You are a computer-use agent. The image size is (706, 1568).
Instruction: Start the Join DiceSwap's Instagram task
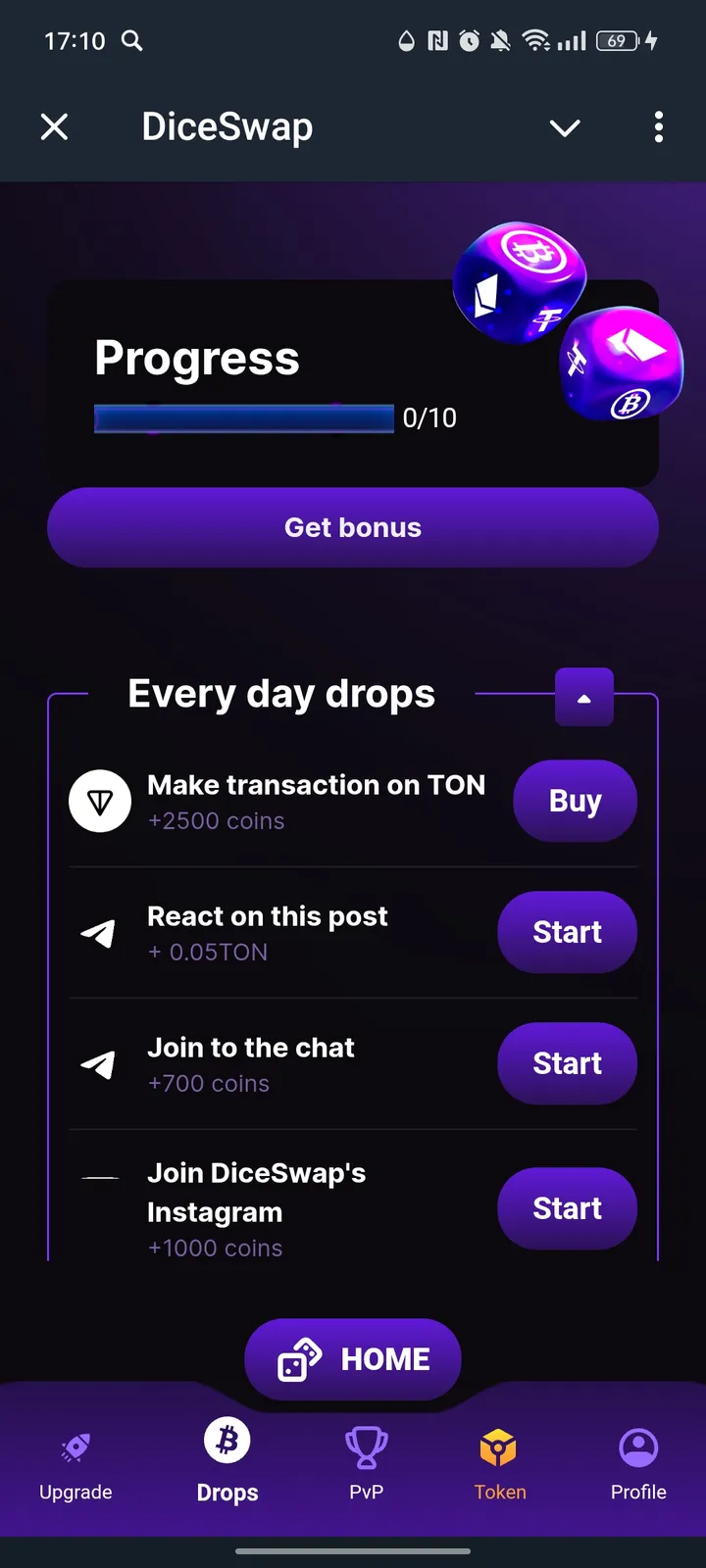(567, 1208)
